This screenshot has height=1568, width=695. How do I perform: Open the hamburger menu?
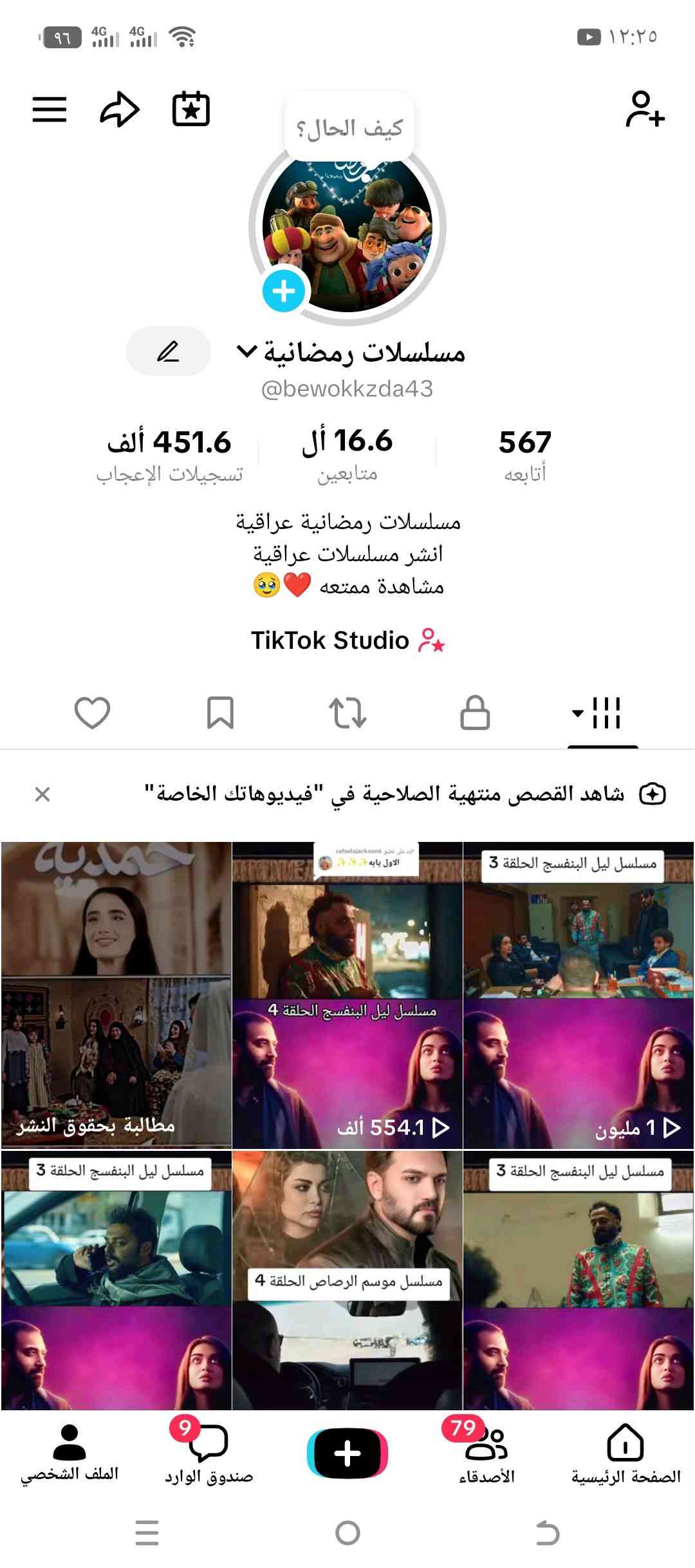(x=50, y=109)
